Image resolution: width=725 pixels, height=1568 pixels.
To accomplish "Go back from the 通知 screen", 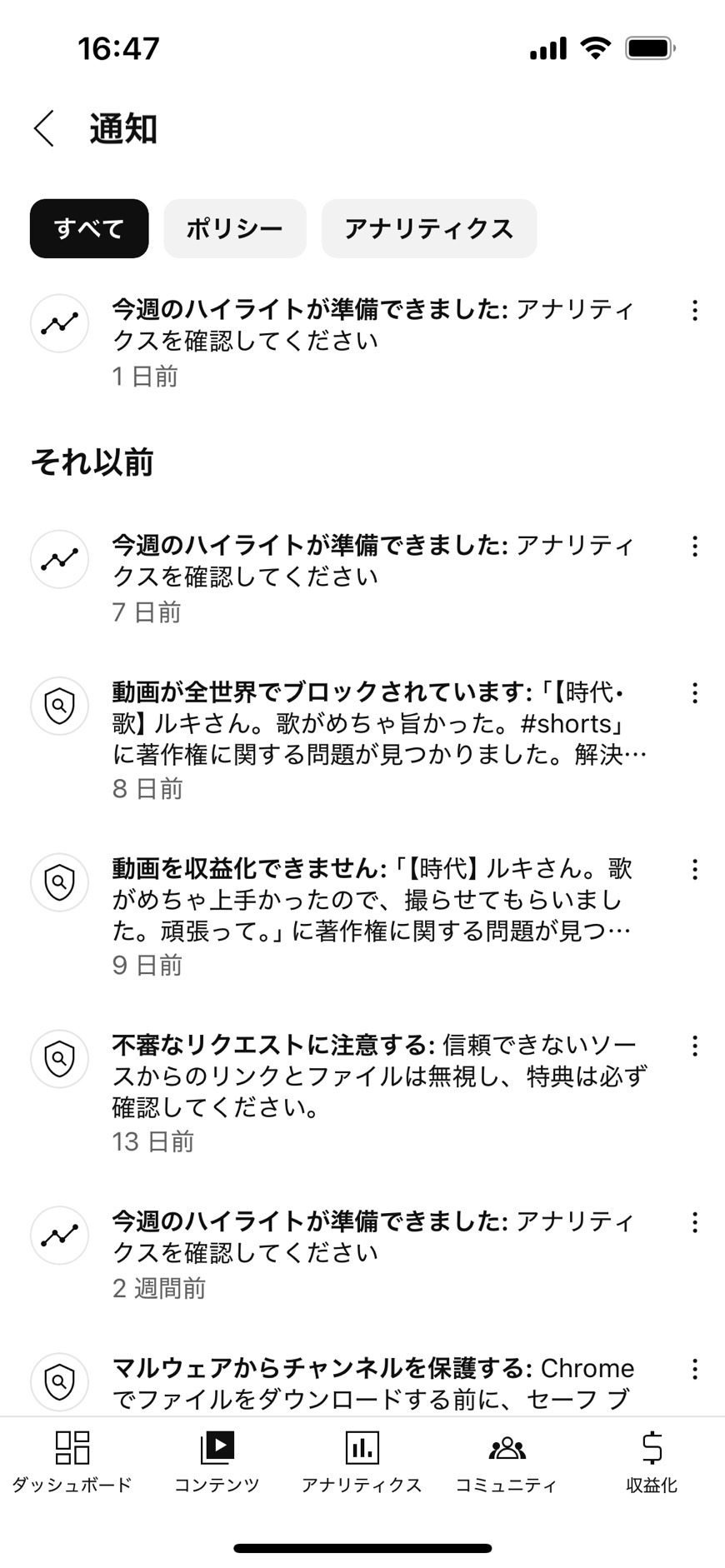I will point(44,129).
